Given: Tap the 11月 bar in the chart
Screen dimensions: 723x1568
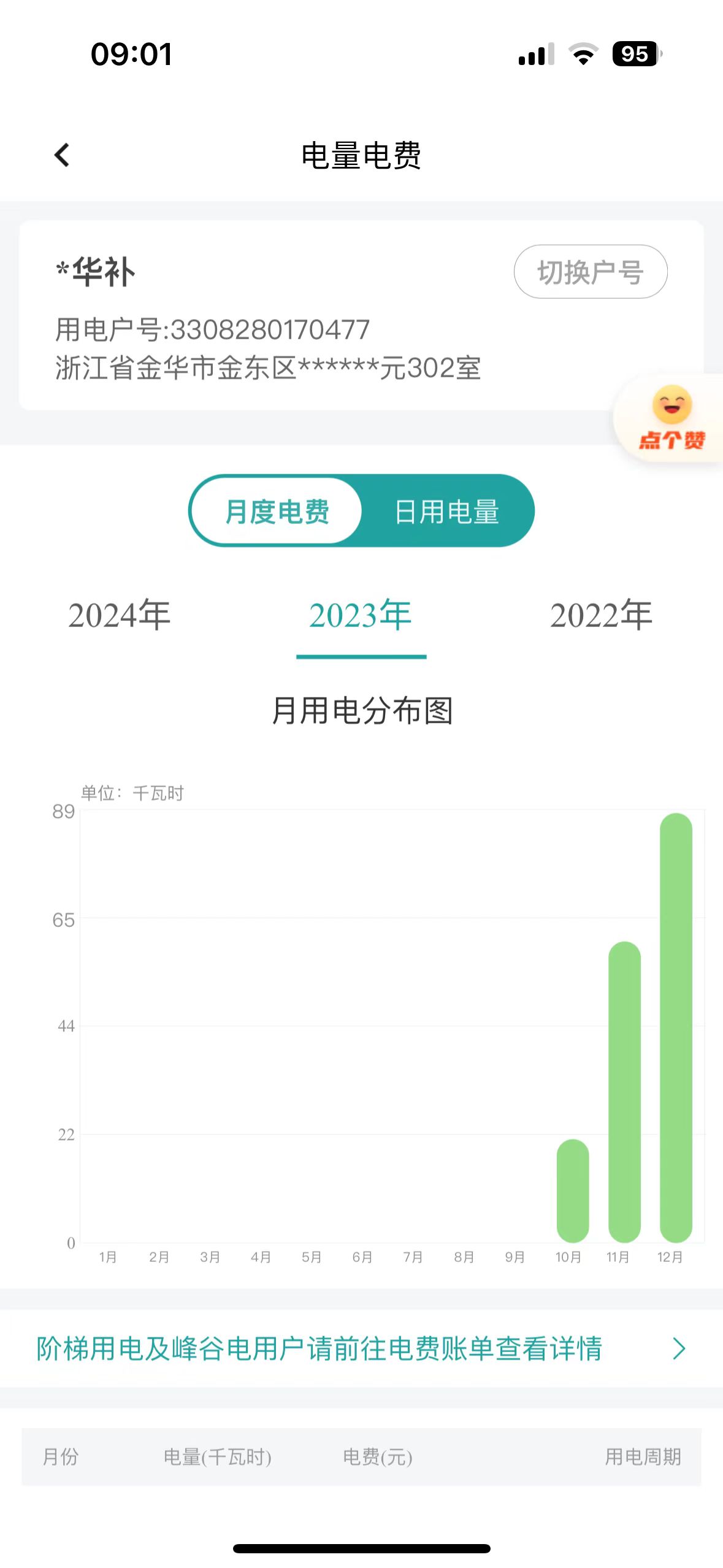Looking at the screenshot, I should 624,1092.
